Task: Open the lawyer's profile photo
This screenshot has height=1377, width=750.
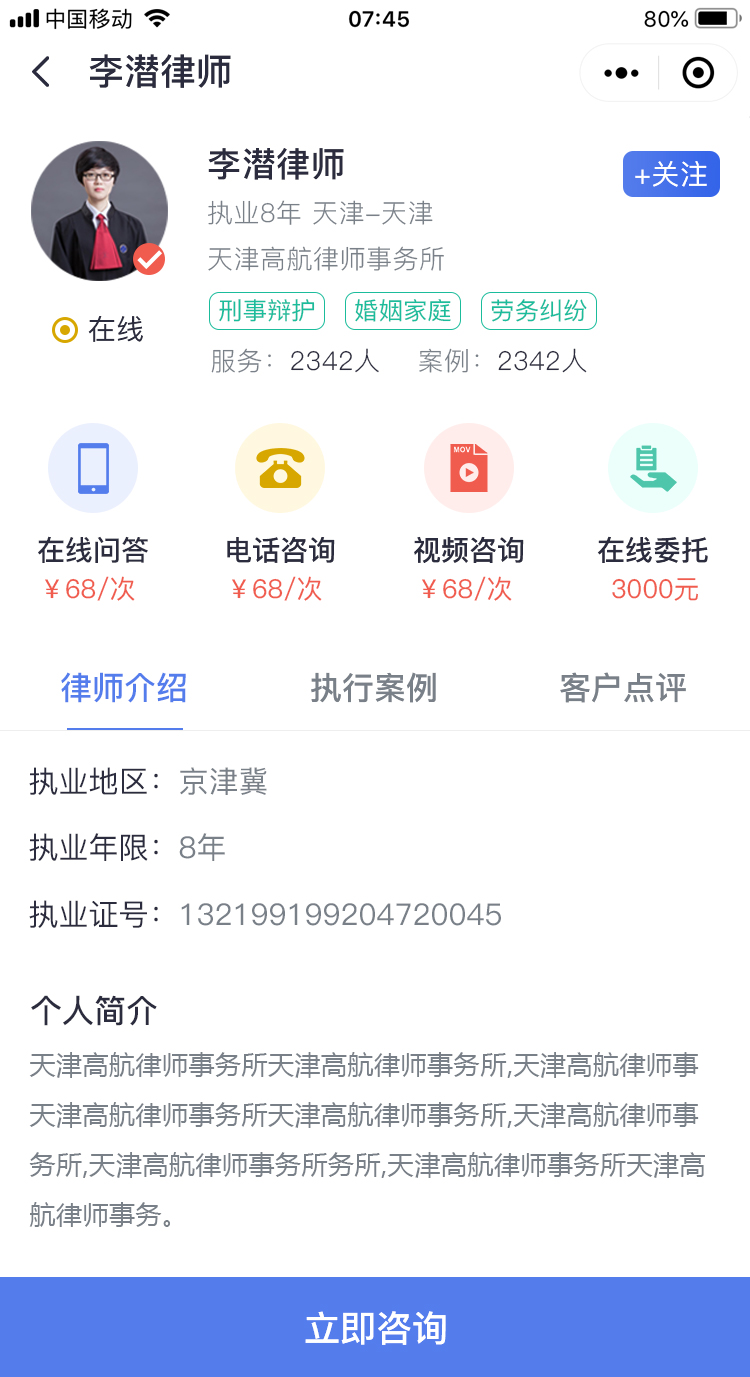Action: coord(99,211)
